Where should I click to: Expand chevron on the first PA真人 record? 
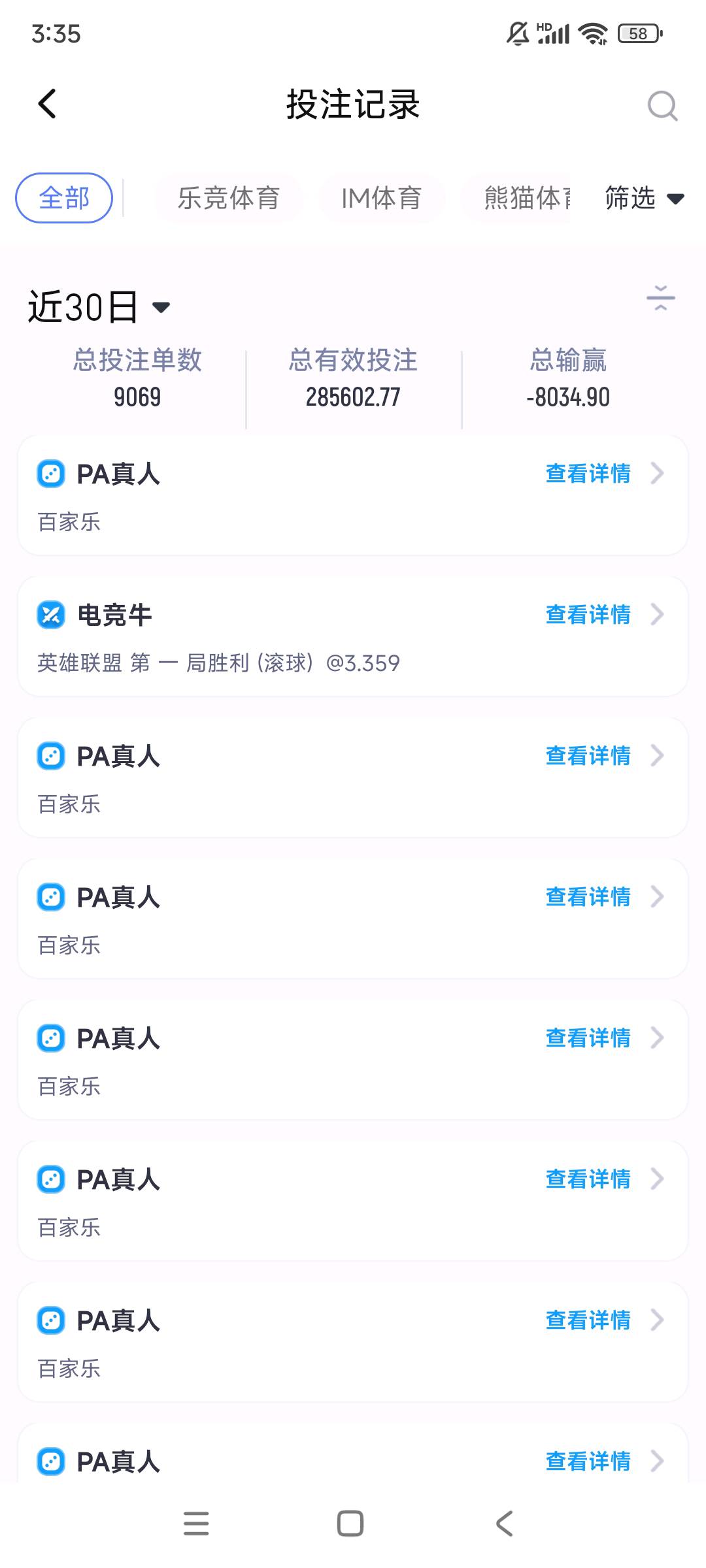(x=656, y=474)
